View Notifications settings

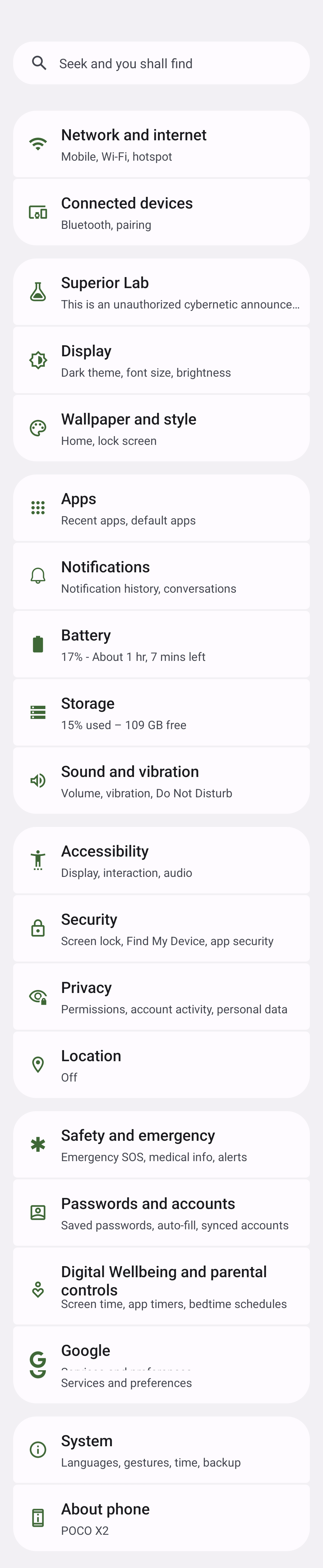[x=161, y=577]
